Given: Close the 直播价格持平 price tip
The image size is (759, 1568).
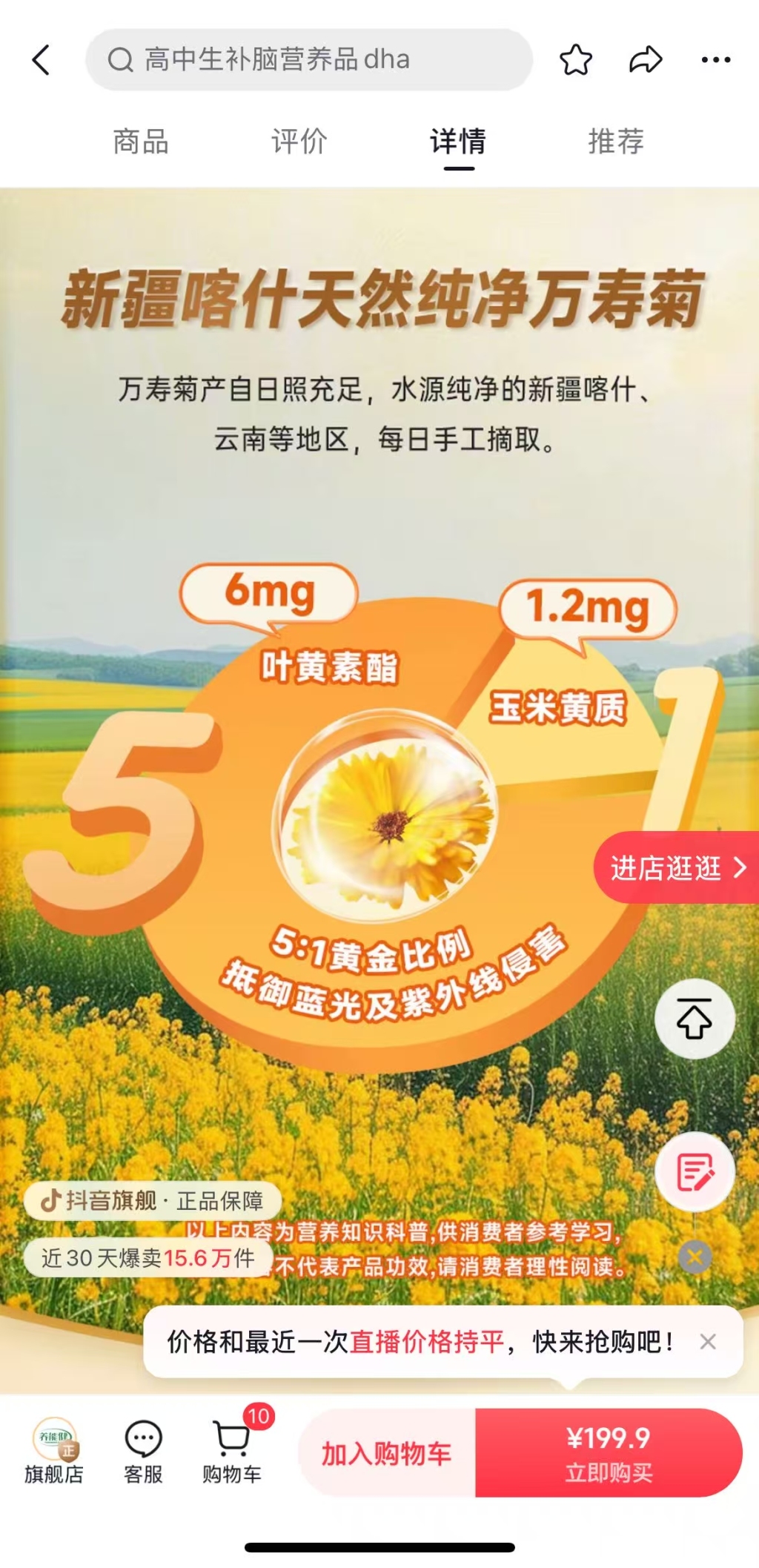Looking at the screenshot, I should (x=708, y=1341).
